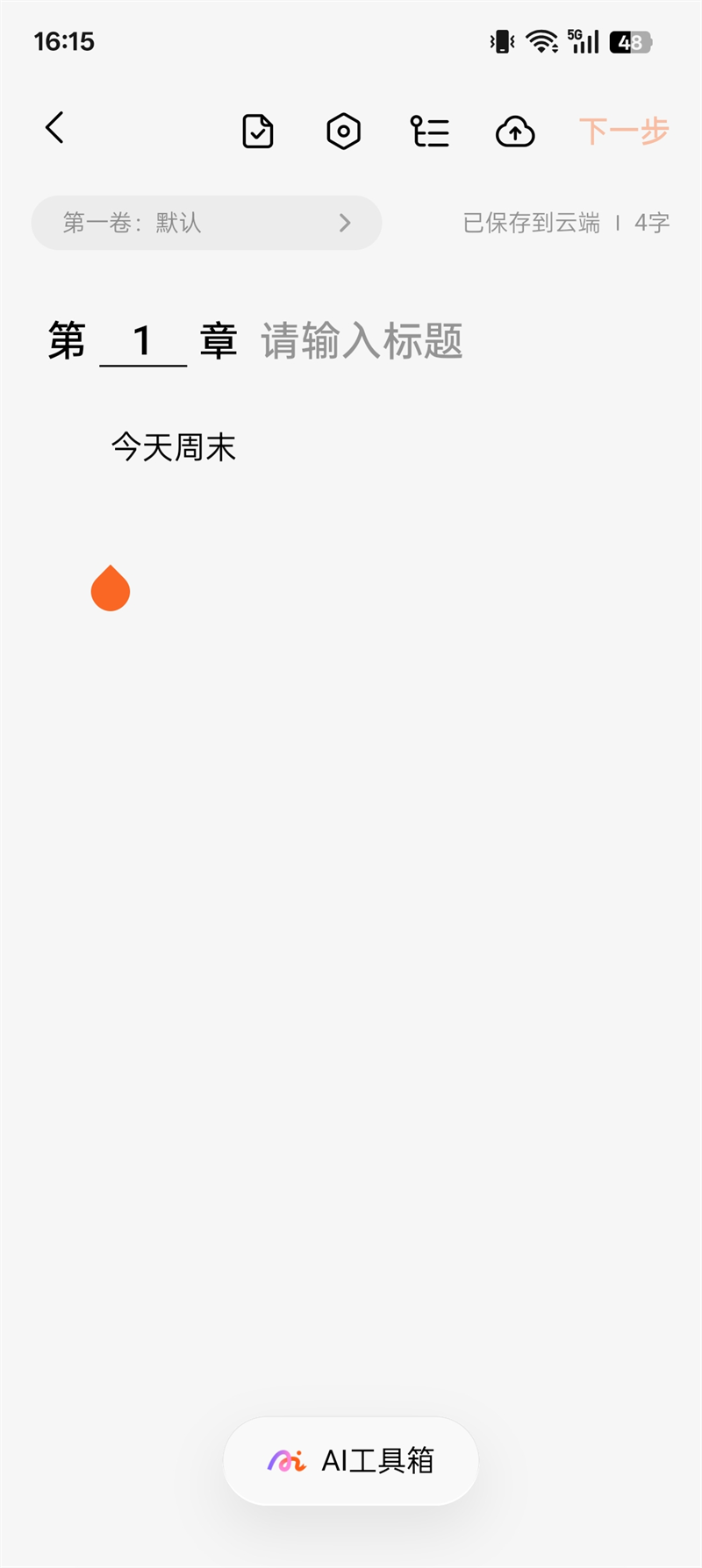
Task: Open the editor settings hexagon icon
Action: tap(343, 132)
